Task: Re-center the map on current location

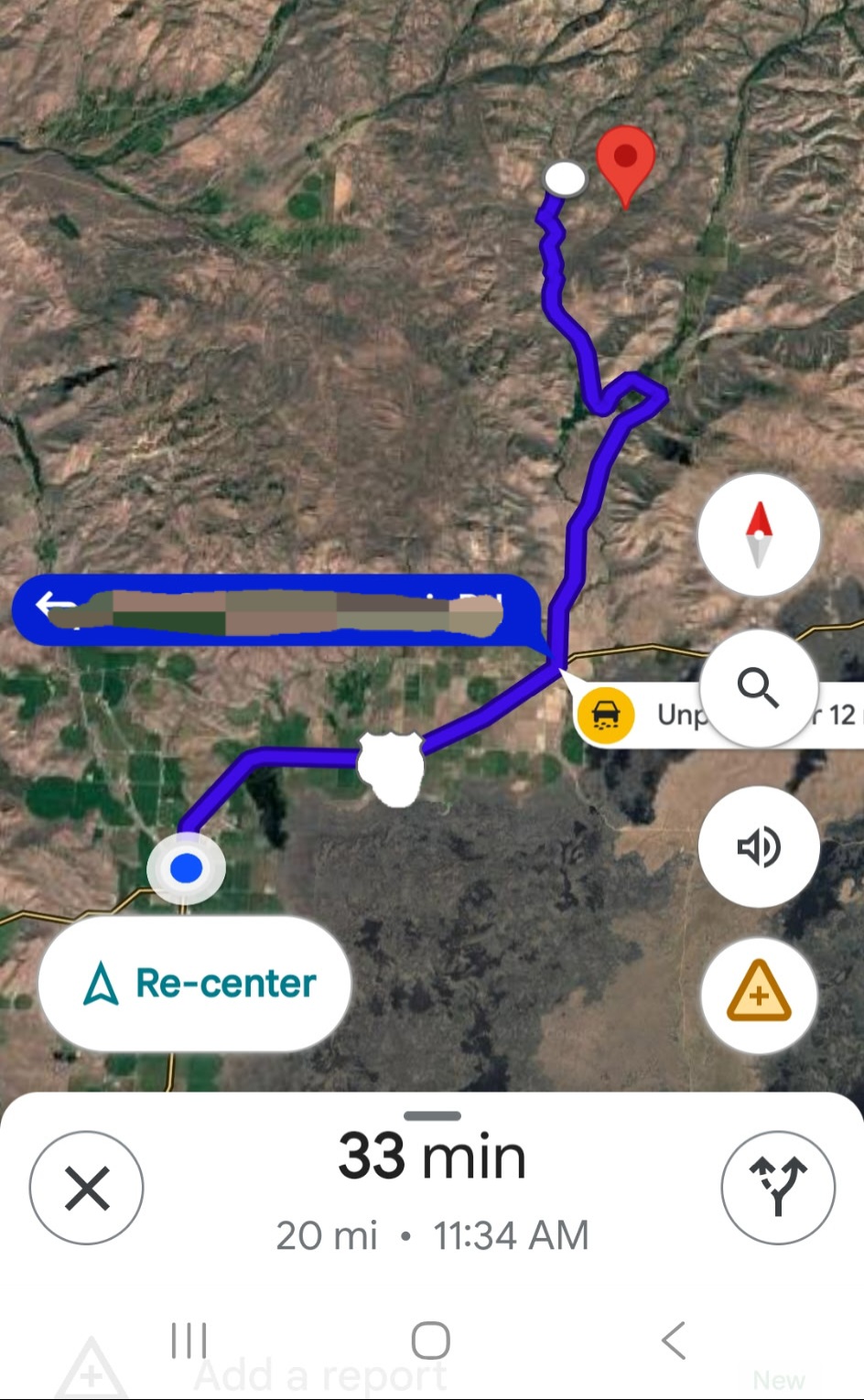Action: [195, 984]
